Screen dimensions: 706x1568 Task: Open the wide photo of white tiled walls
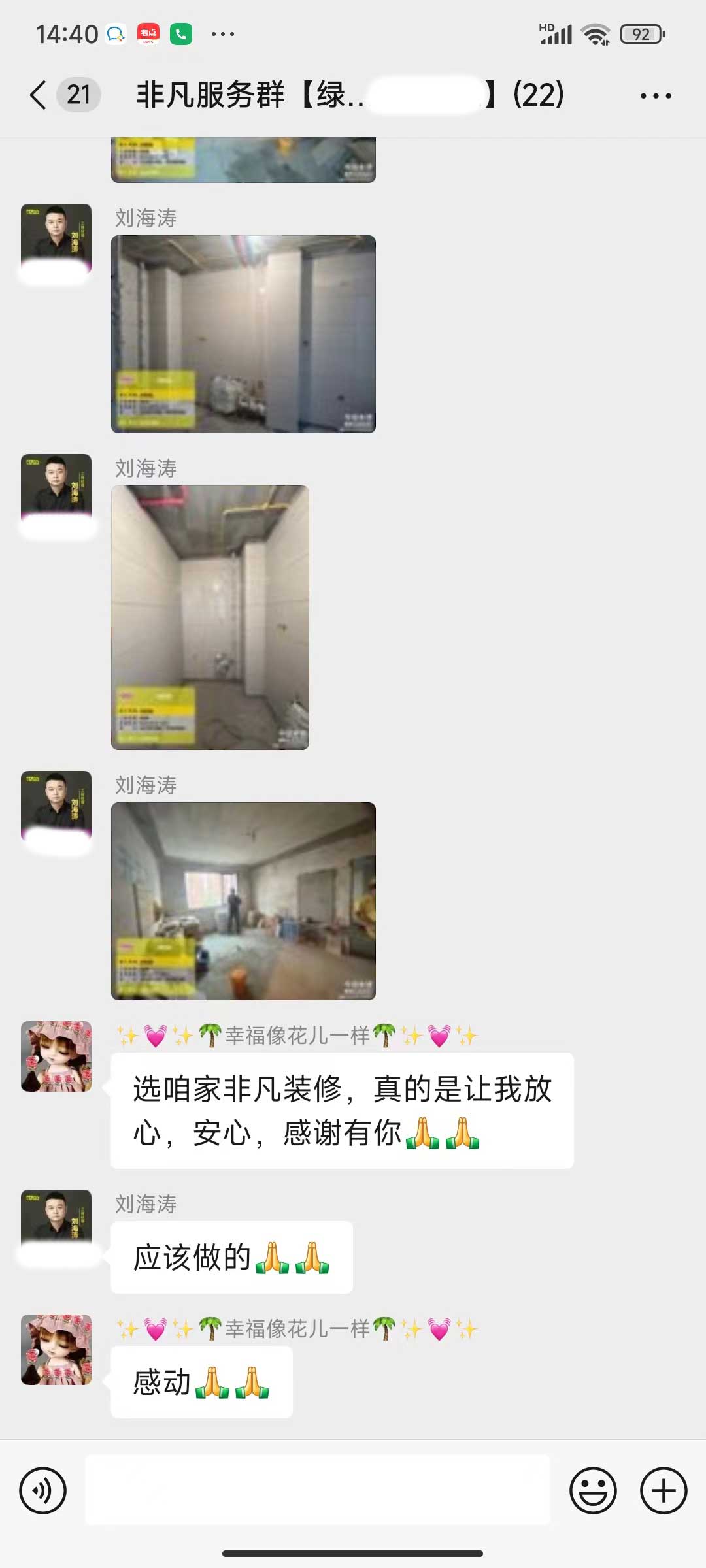coord(243,334)
